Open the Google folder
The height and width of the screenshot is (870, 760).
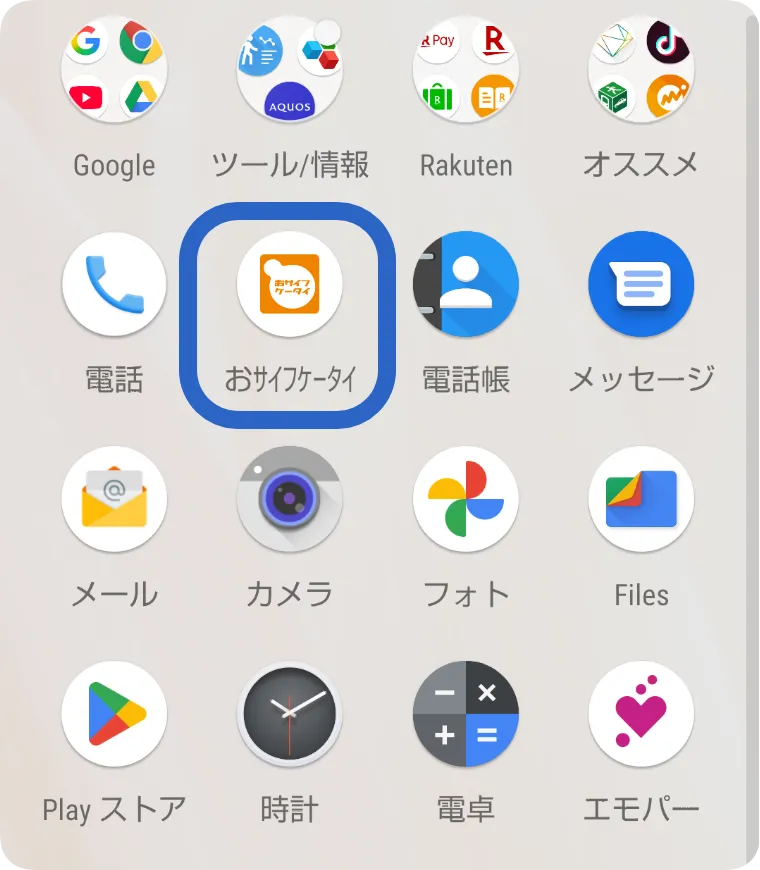click(114, 70)
